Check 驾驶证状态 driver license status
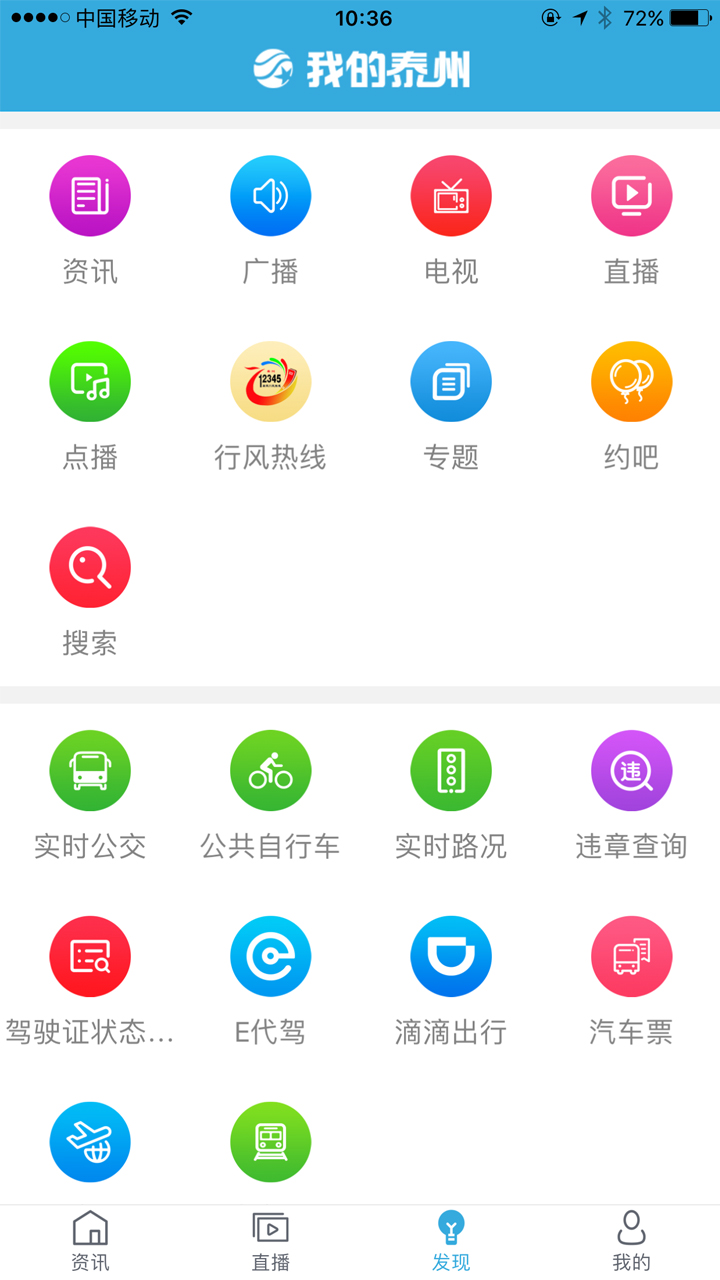The height and width of the screenshot is (1280, 720). pos(90,956)
